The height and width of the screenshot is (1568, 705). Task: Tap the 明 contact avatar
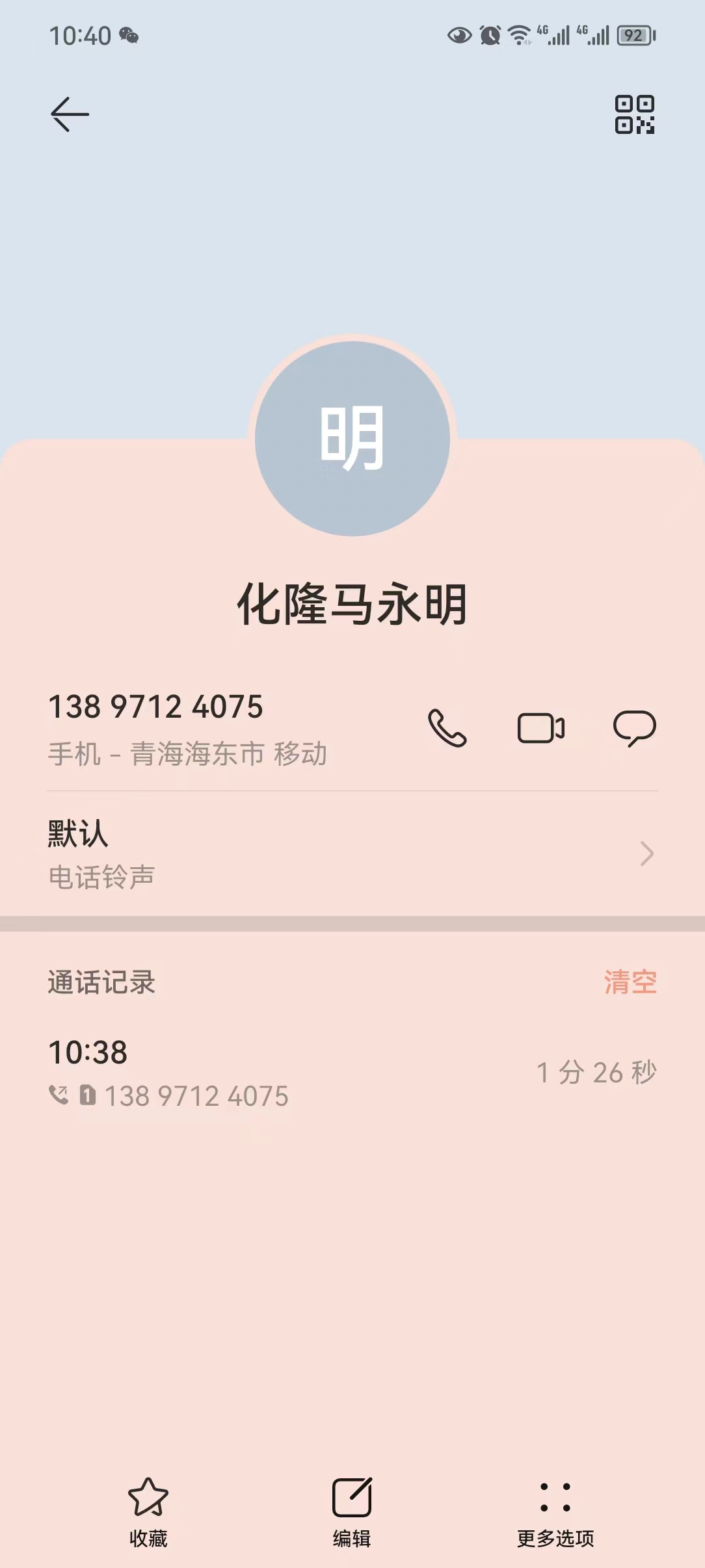pos(352,439)
